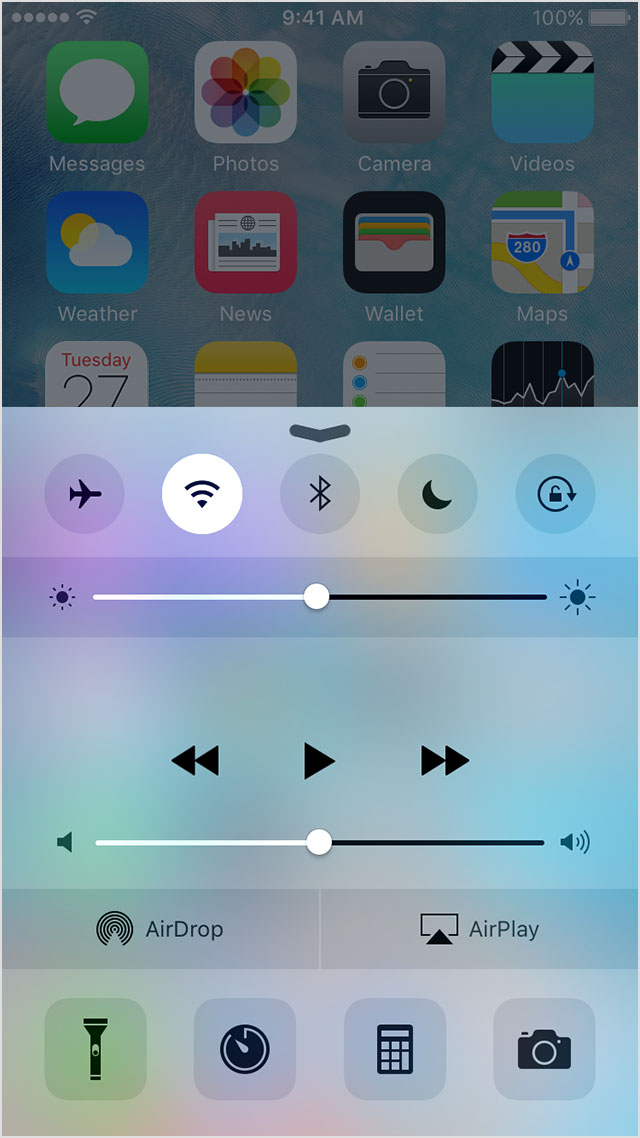Launch the Calculator shortcut
Viewport: 640px width, 1138px height.
point(395,1049)
